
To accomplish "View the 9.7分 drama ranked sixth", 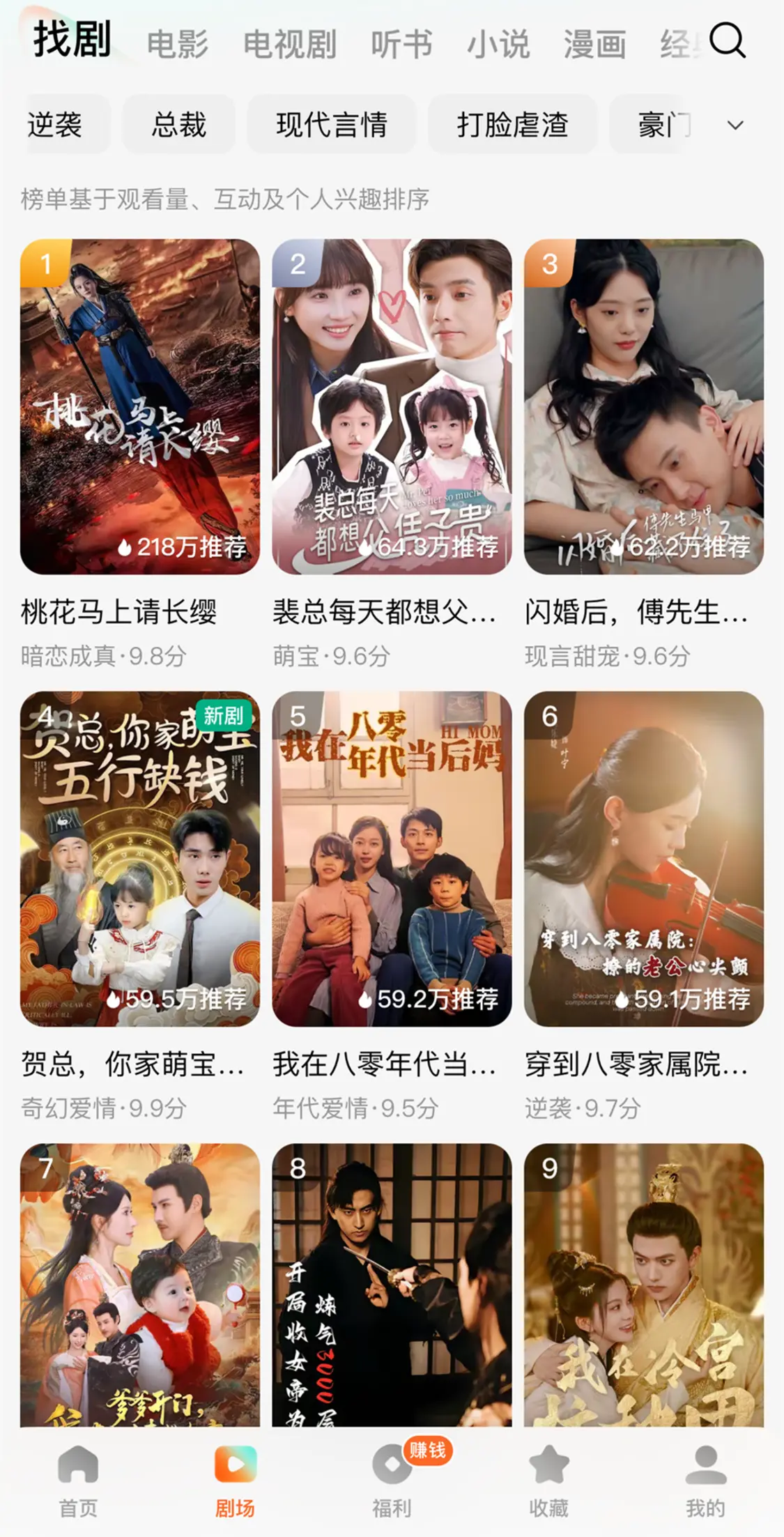I will click(643, 858).
